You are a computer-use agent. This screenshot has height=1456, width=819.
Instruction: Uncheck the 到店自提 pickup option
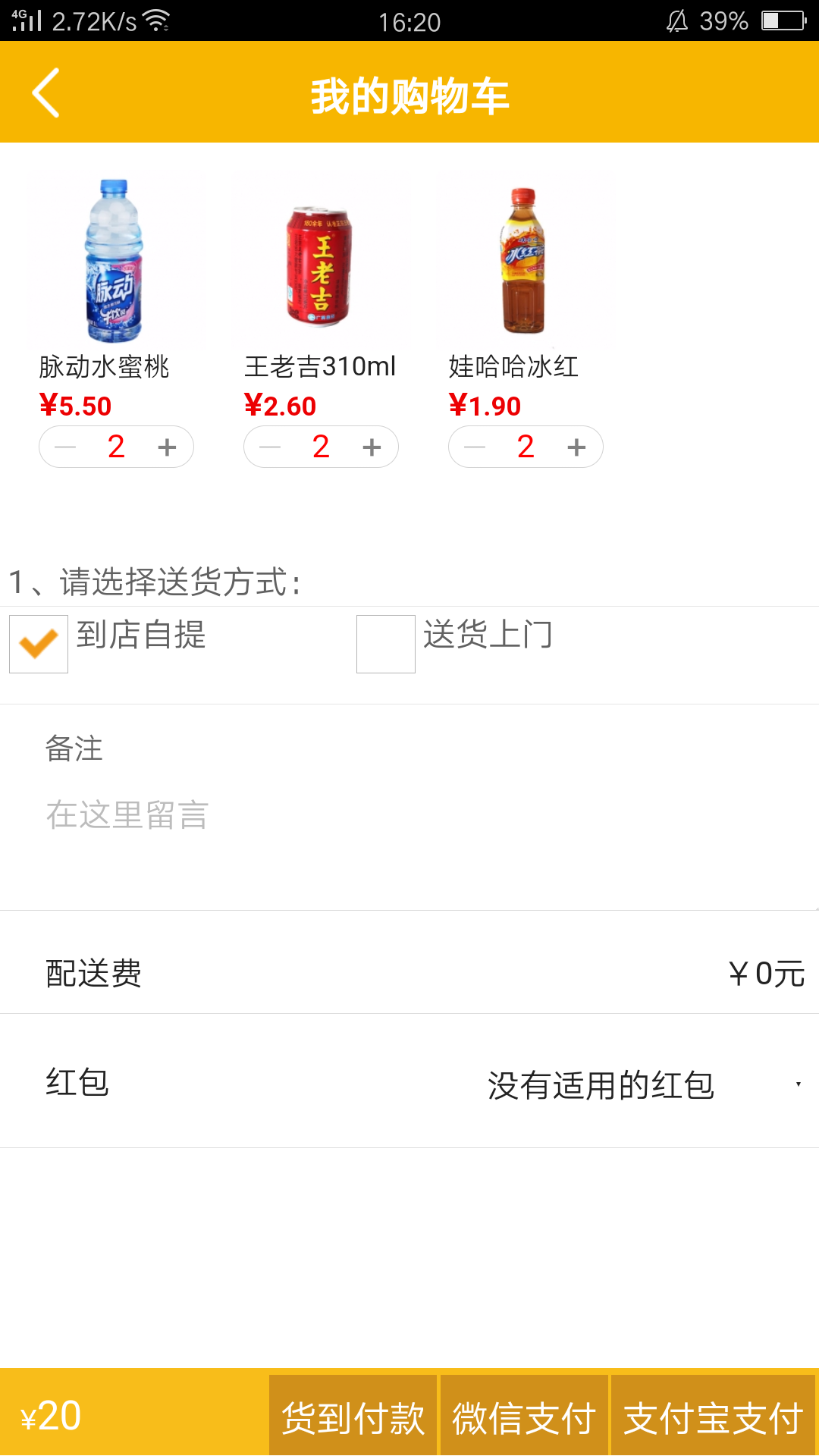(39, 644)
